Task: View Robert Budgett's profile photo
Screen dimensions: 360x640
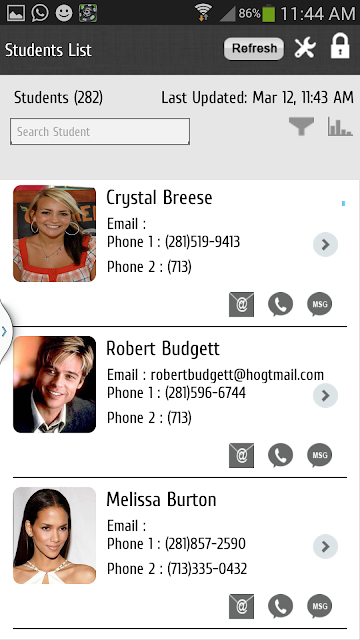Action: 55,384
